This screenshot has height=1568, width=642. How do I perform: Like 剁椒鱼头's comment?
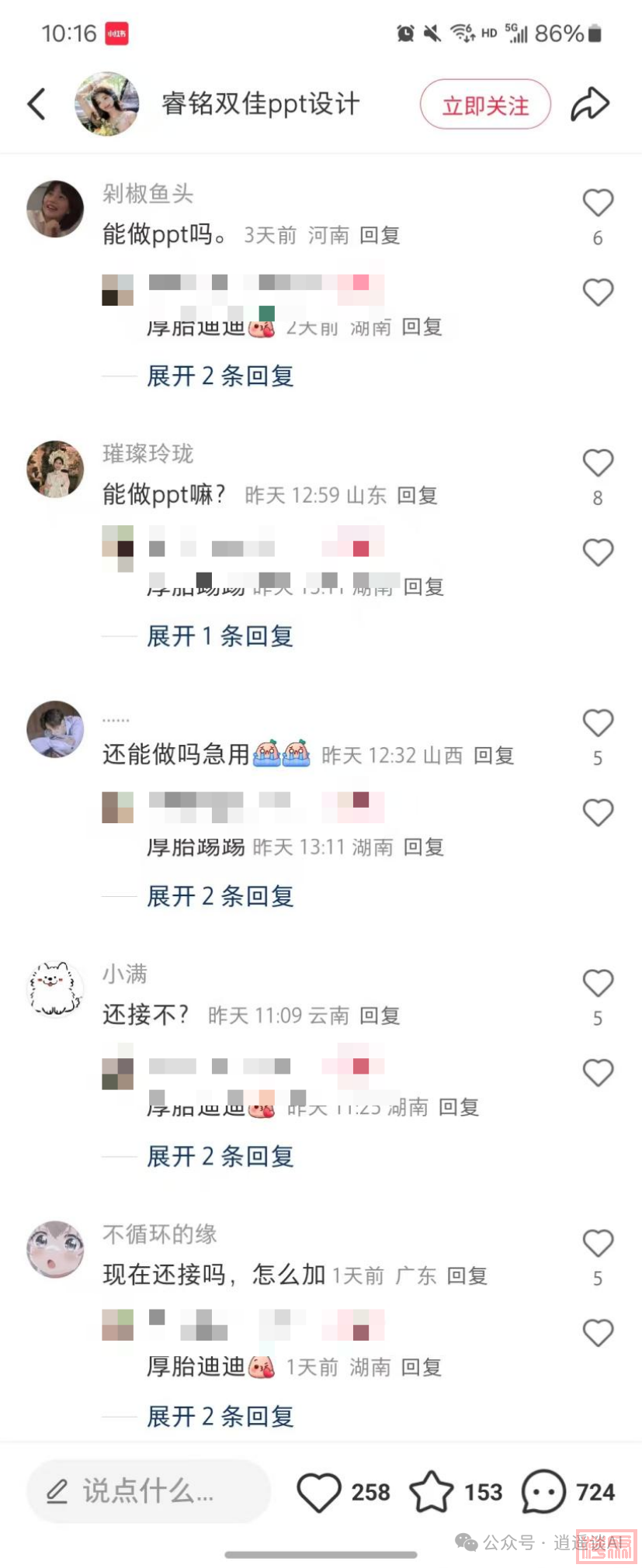pos(598,203)
